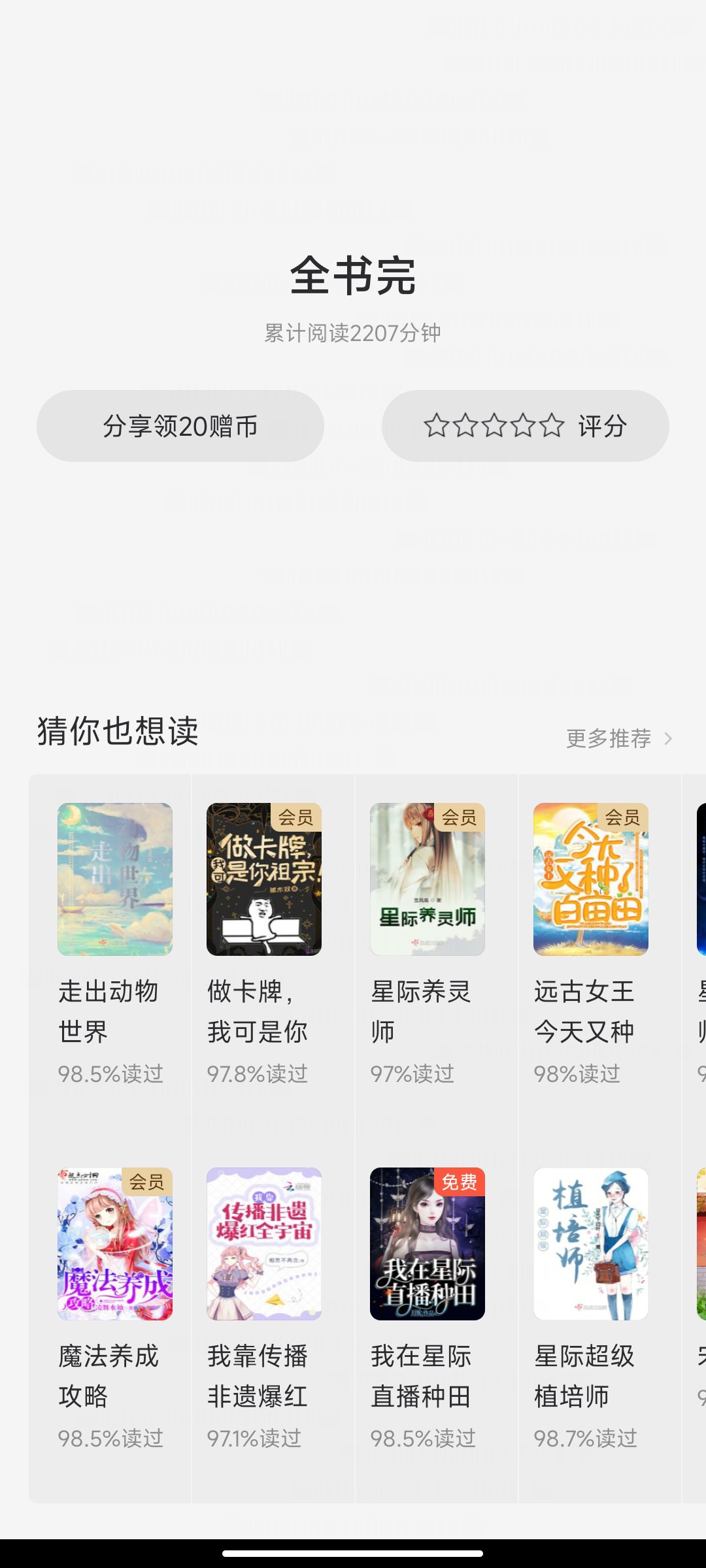Open book 做卡牌，我可是你祖宗
Image resolution: width=706 pixels, height=1568 pixels.
pyautogui.click(x=263, y=879)
